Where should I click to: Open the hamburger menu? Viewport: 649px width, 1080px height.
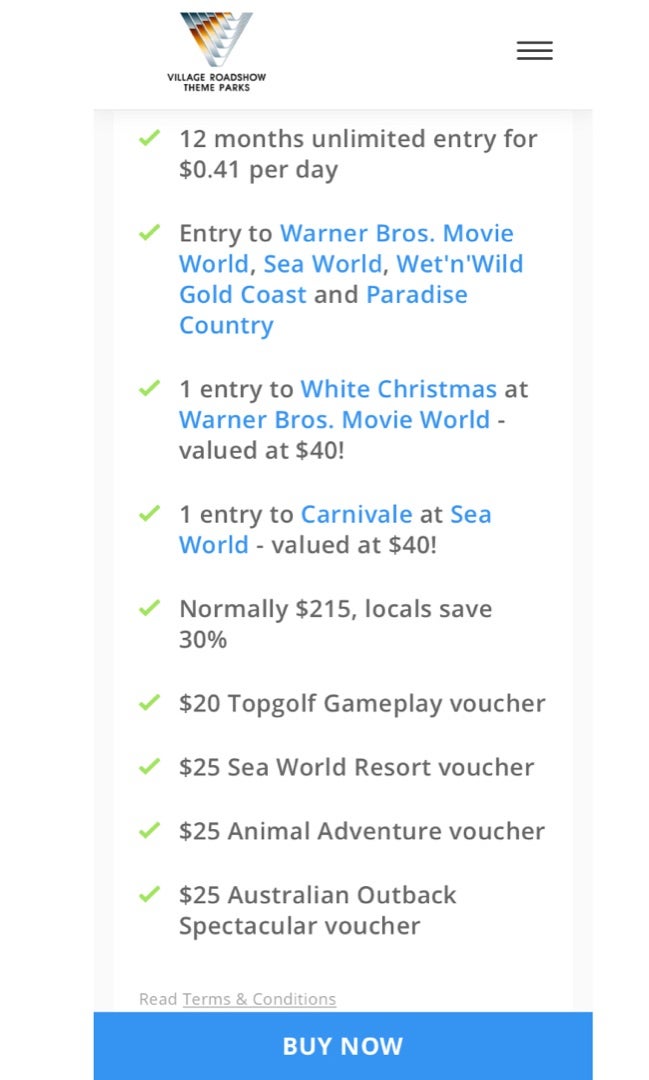tap(534, 51)
